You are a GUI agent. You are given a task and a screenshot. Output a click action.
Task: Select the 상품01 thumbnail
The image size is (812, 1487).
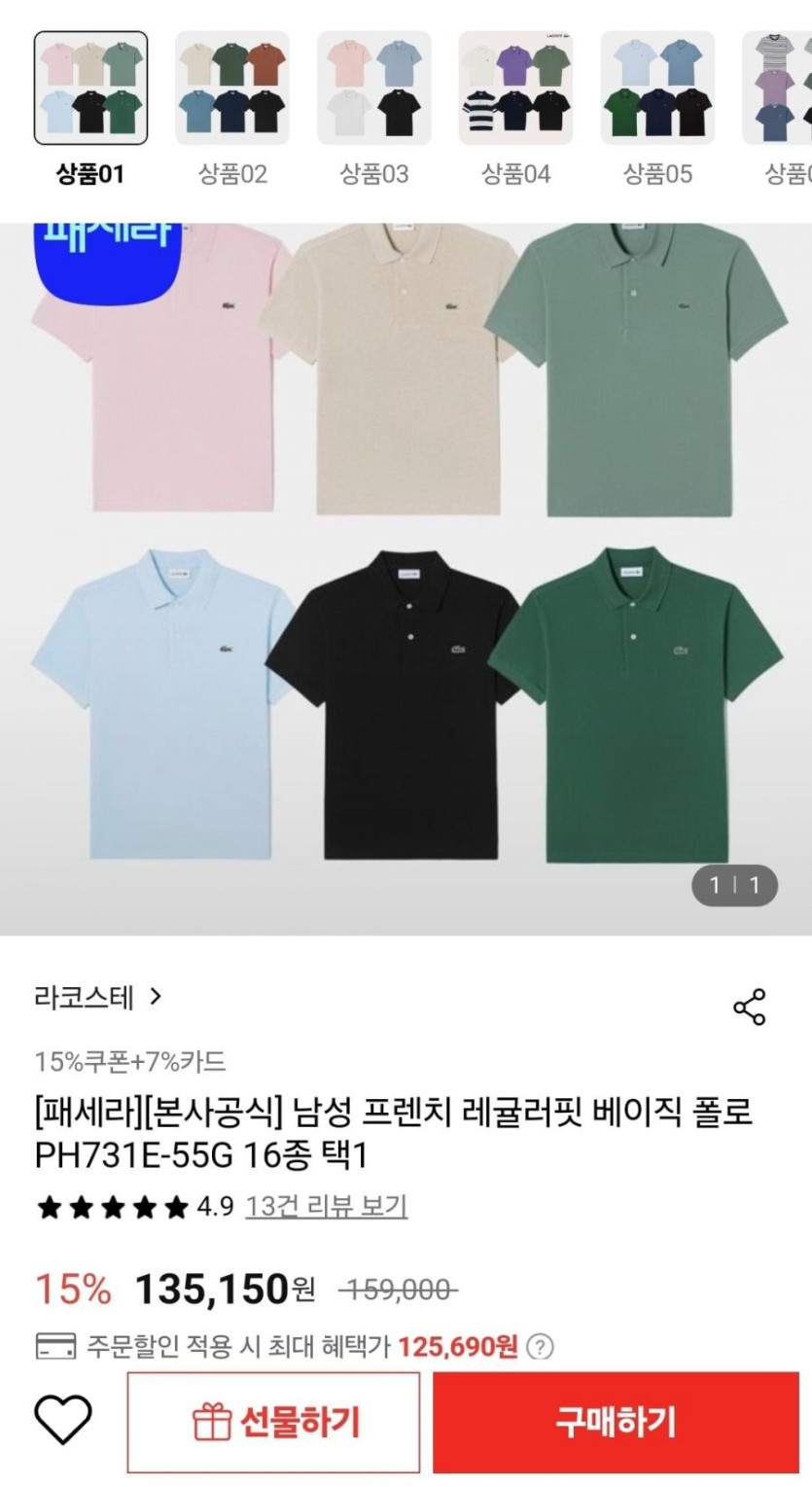91,89
